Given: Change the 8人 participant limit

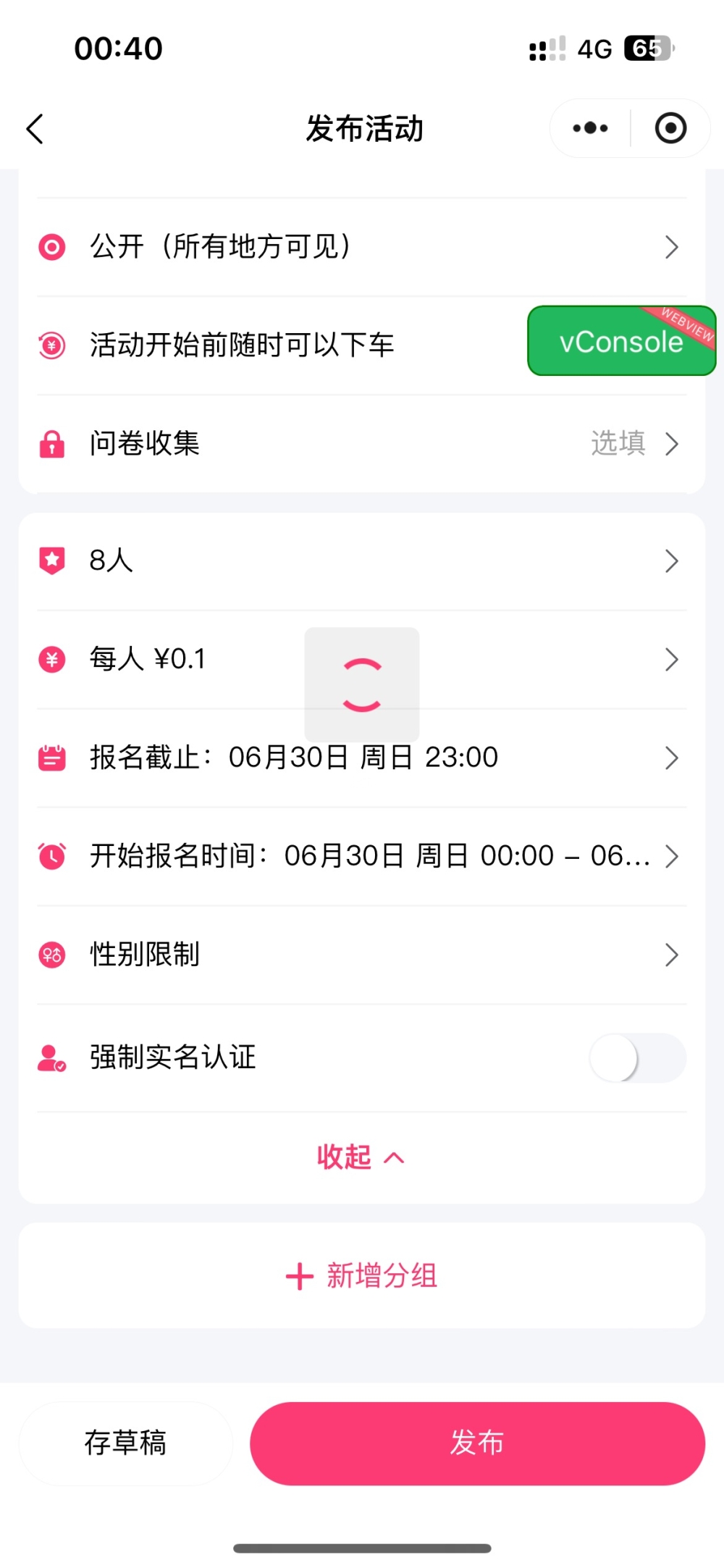Looking at the screenshot, I should pos(361,561).
